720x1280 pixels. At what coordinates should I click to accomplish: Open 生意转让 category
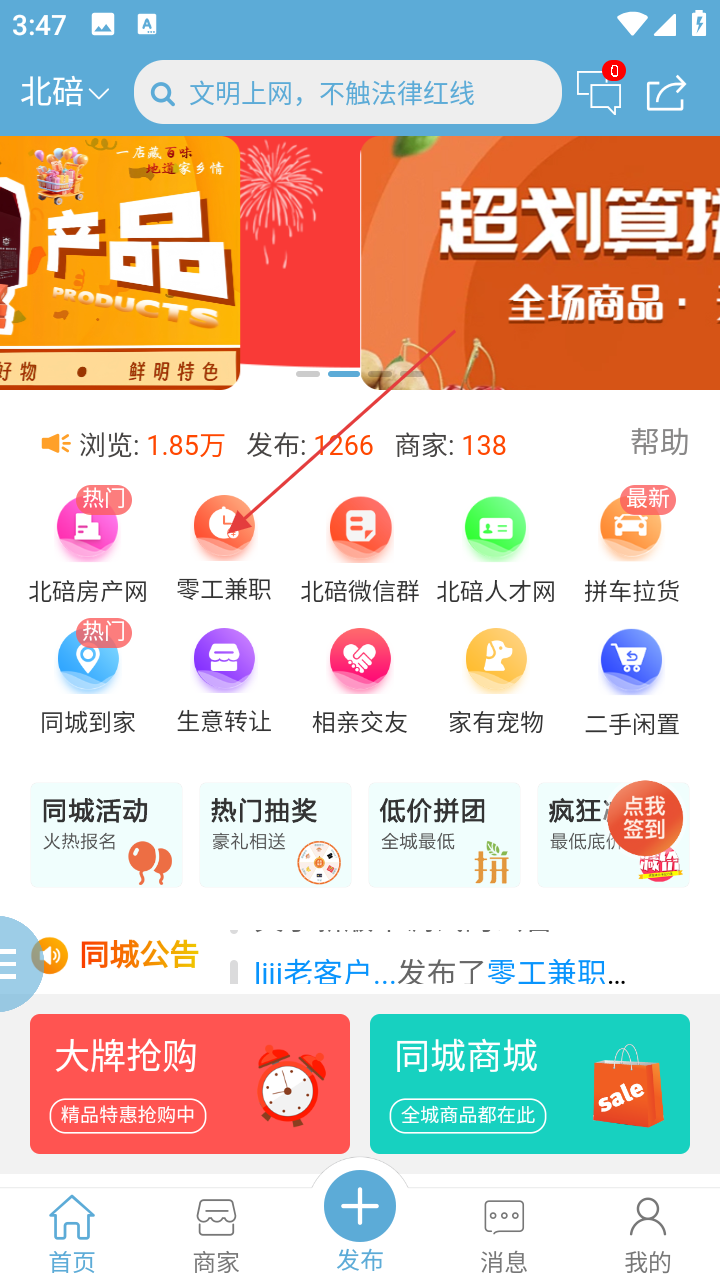click(x=224, y=678)
